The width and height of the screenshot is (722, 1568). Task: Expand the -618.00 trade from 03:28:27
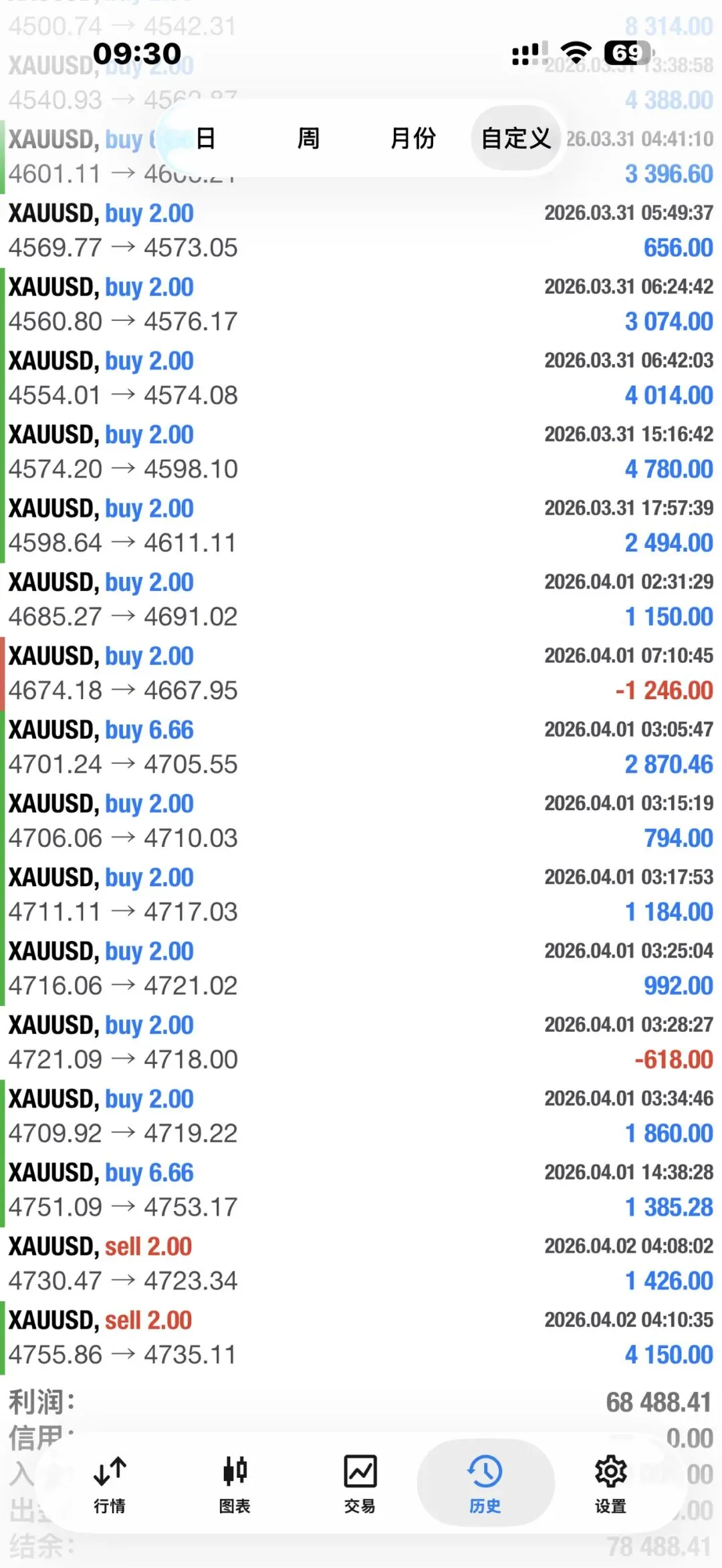pyautogui.click(x=361, y=1042)
